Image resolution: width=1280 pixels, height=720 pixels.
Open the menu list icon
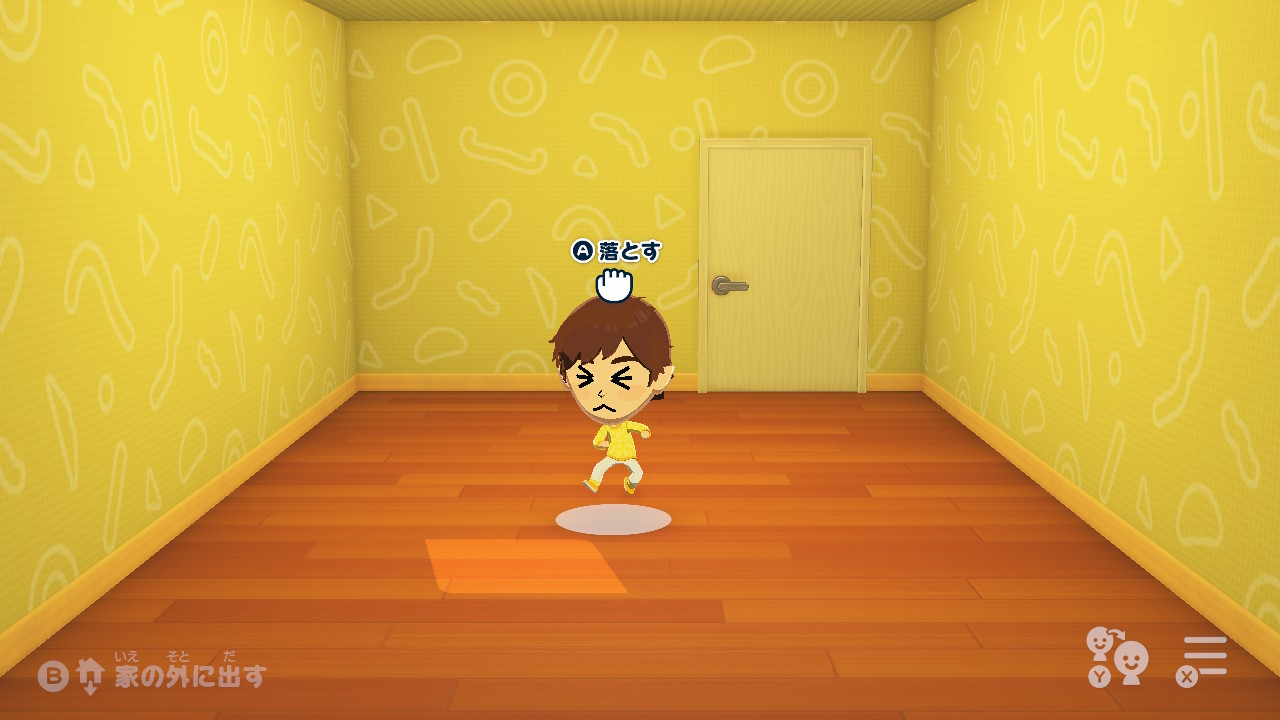1203,659
